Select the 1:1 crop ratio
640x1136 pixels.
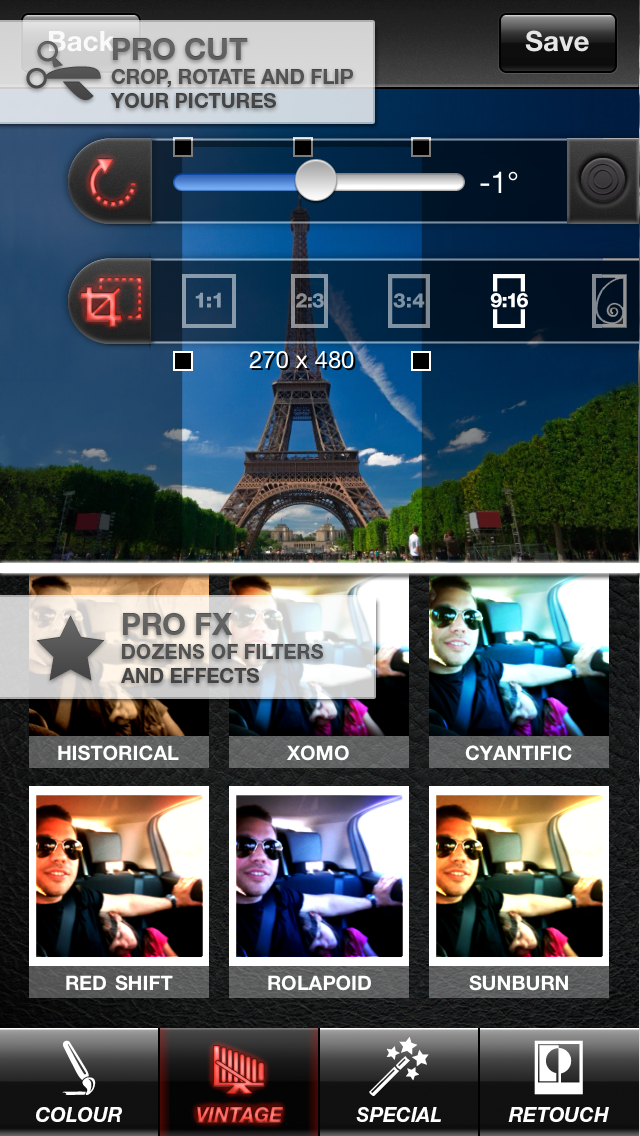[208, 301]
